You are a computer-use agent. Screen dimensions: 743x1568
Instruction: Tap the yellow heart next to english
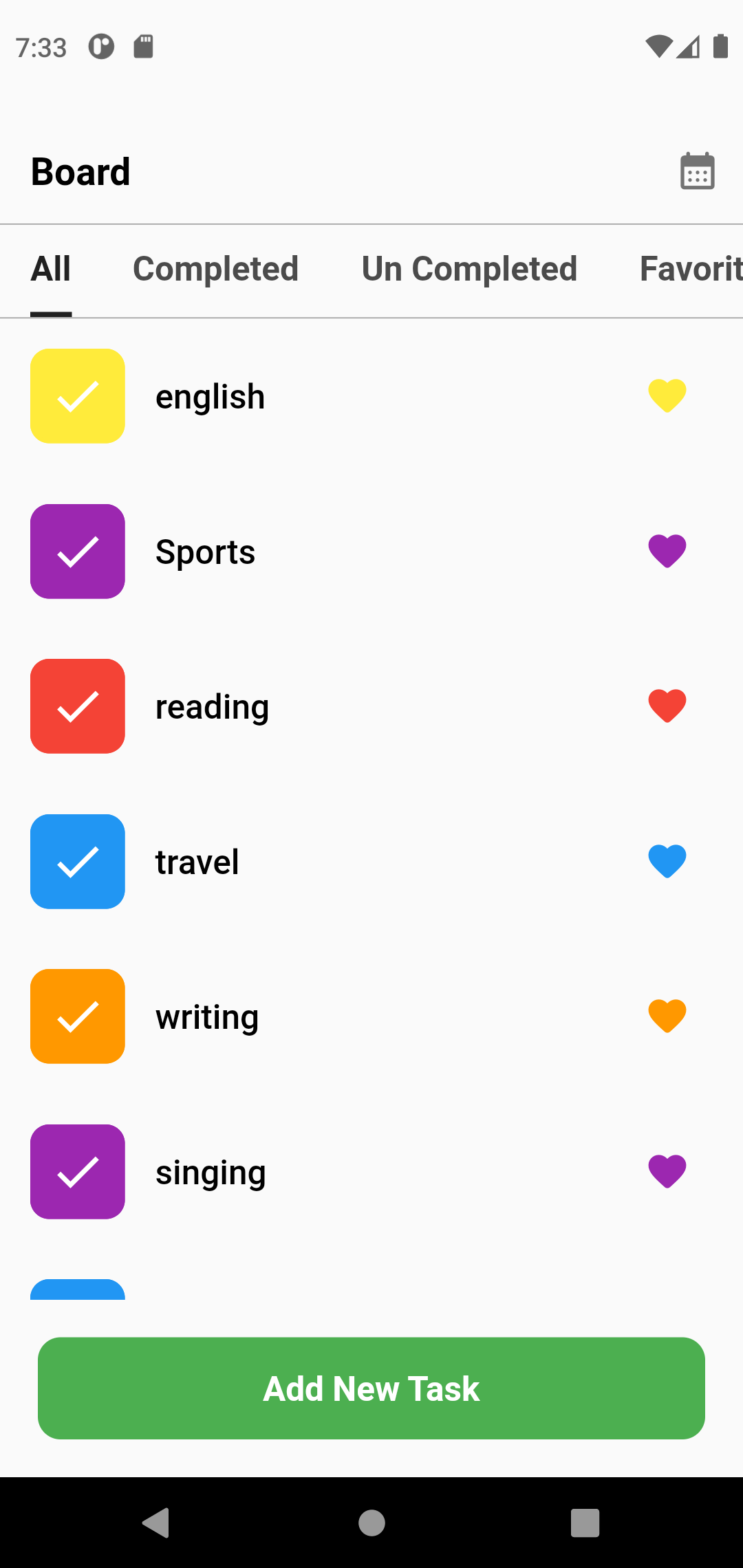667,395
